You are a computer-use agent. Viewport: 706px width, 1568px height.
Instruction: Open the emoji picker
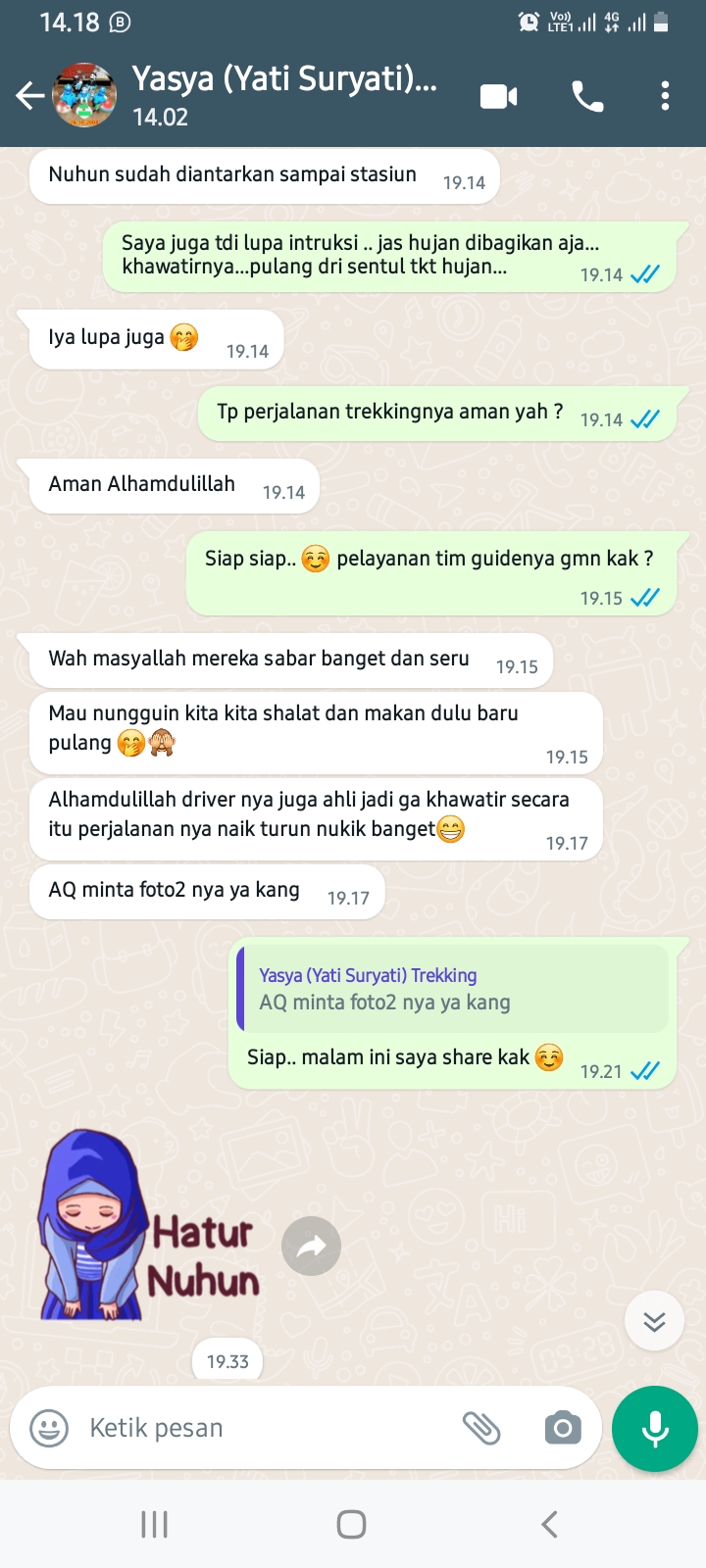tap(49, 1428)
